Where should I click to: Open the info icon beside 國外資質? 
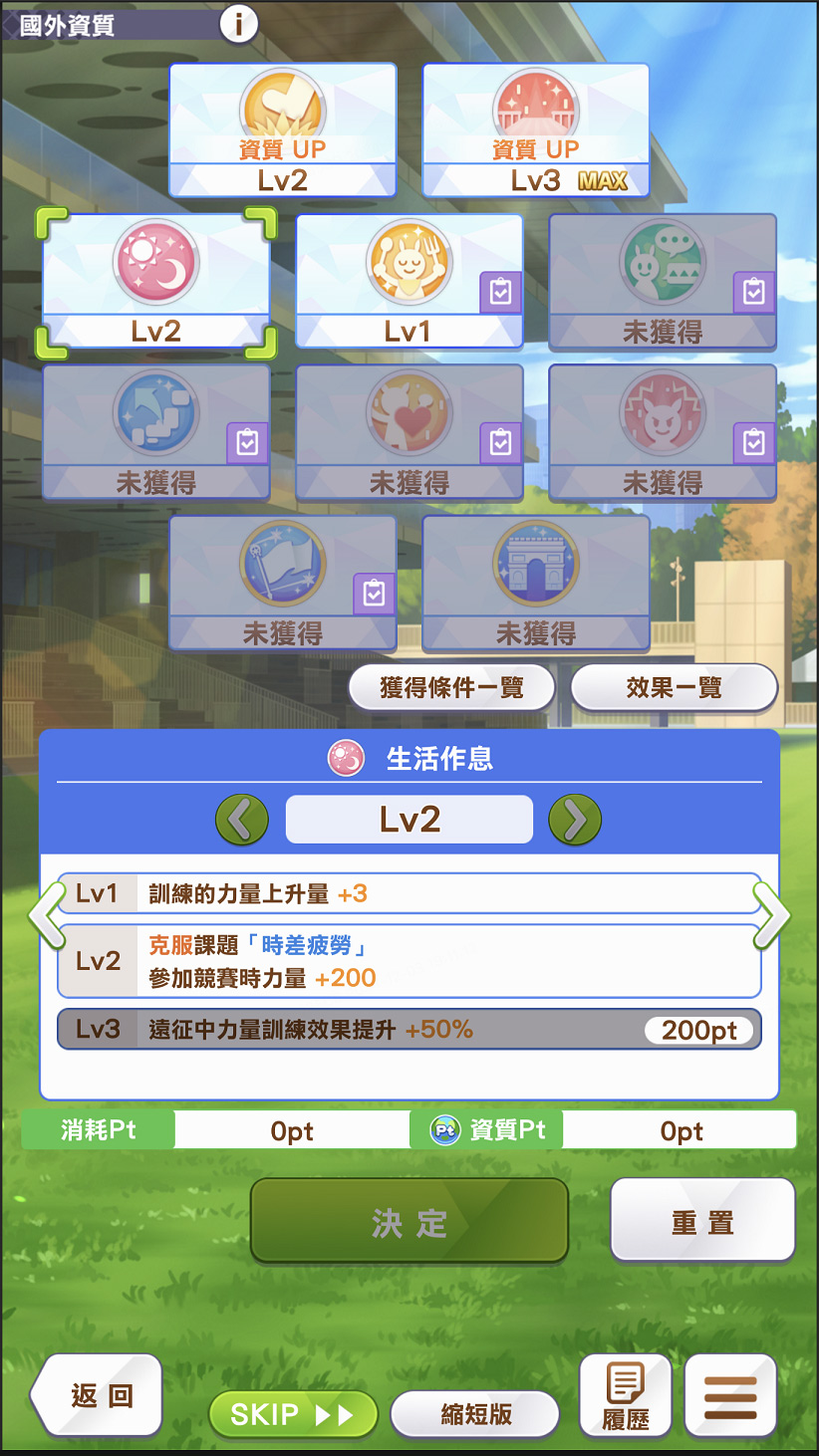coord(238,24)
